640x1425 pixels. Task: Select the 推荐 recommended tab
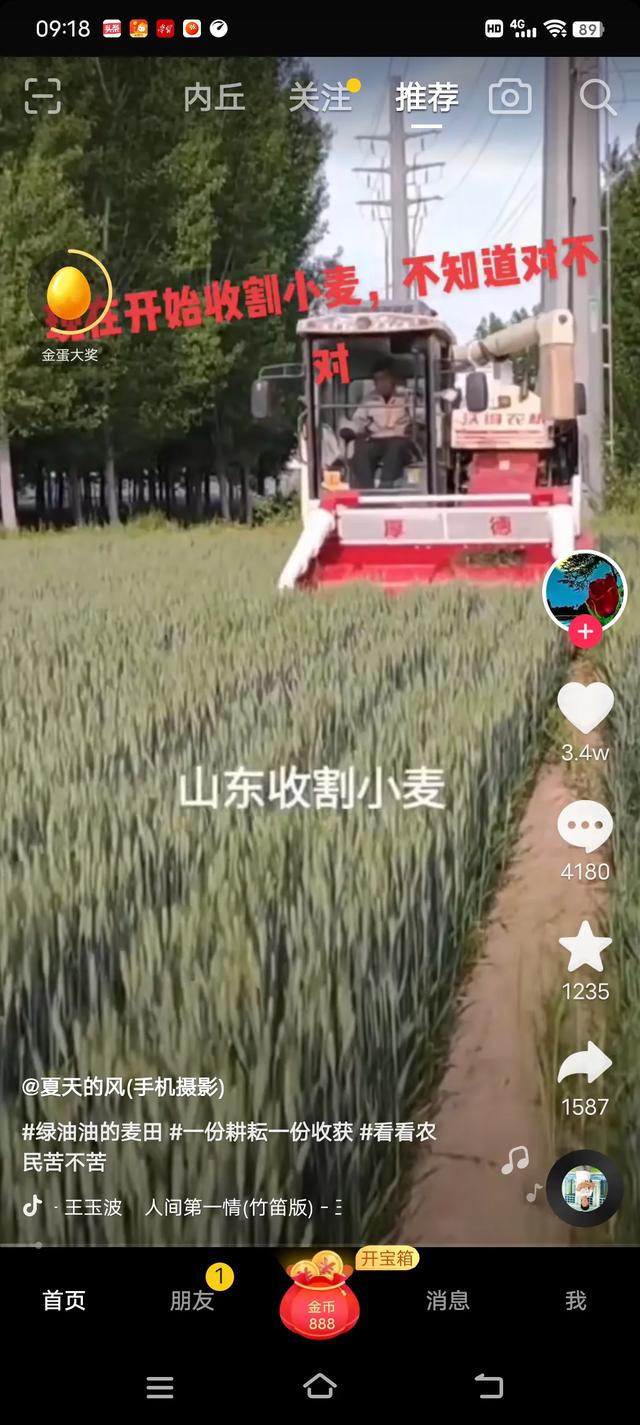coord(427,97)
